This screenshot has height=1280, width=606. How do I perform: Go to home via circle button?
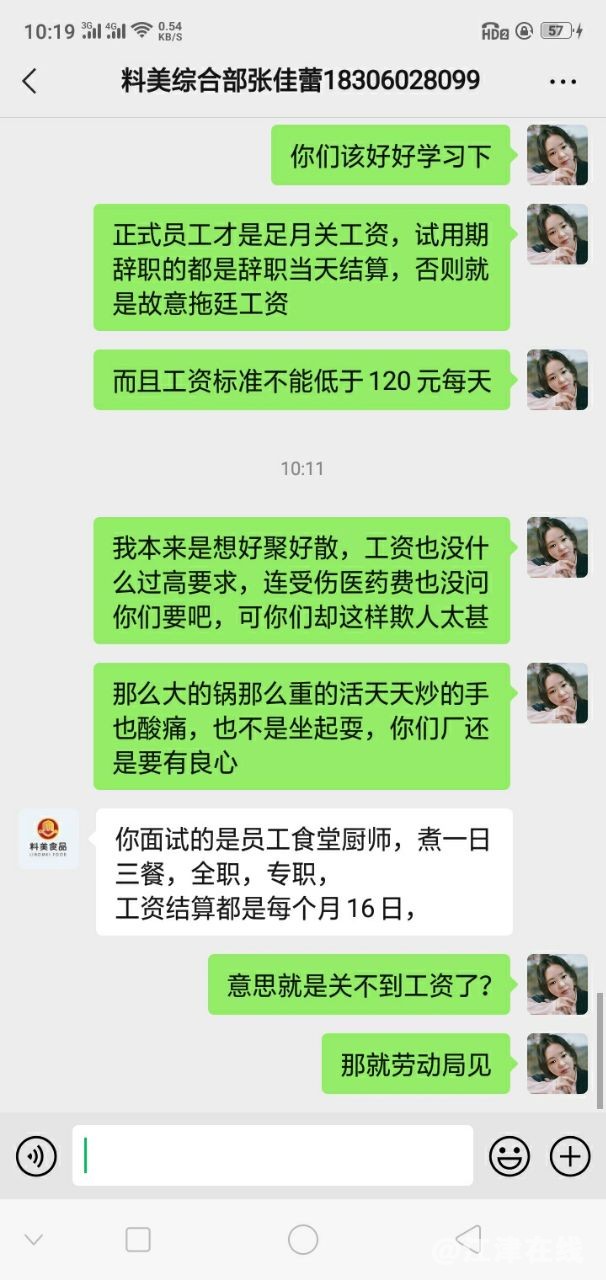(303, 1240)
